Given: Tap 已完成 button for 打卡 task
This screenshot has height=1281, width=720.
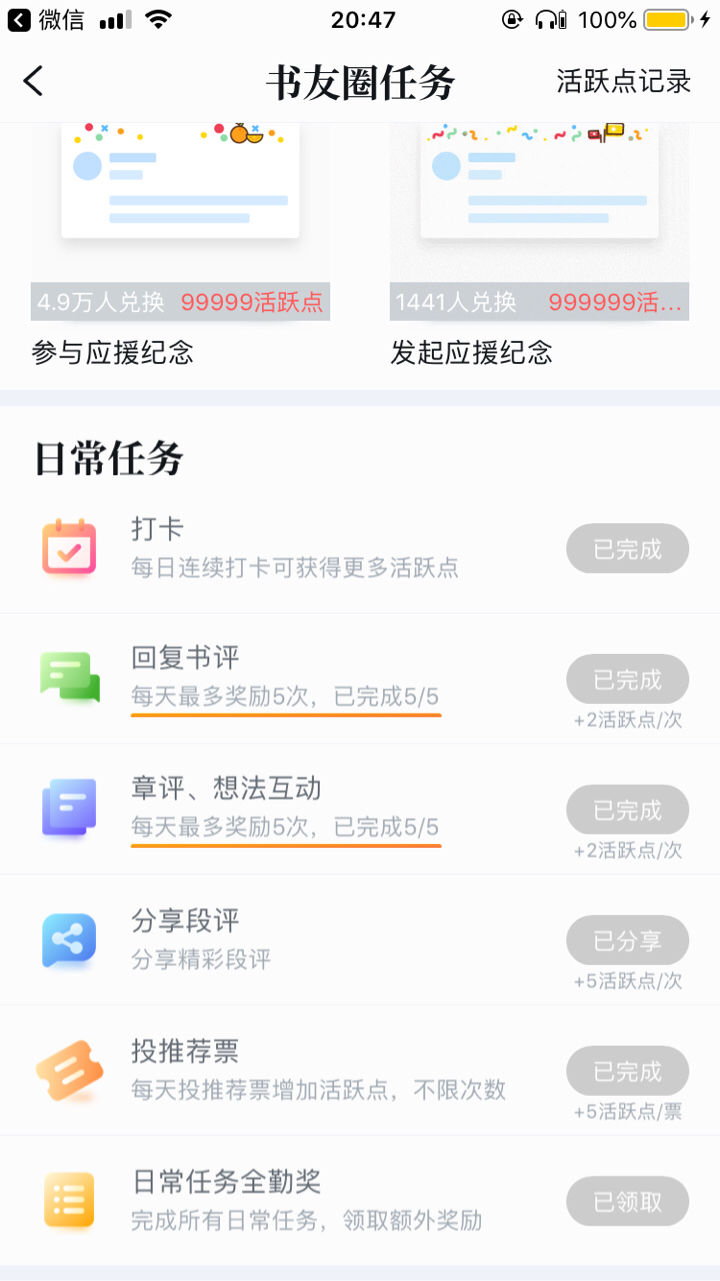Looking at the screenshot, I should coord(627,549).
